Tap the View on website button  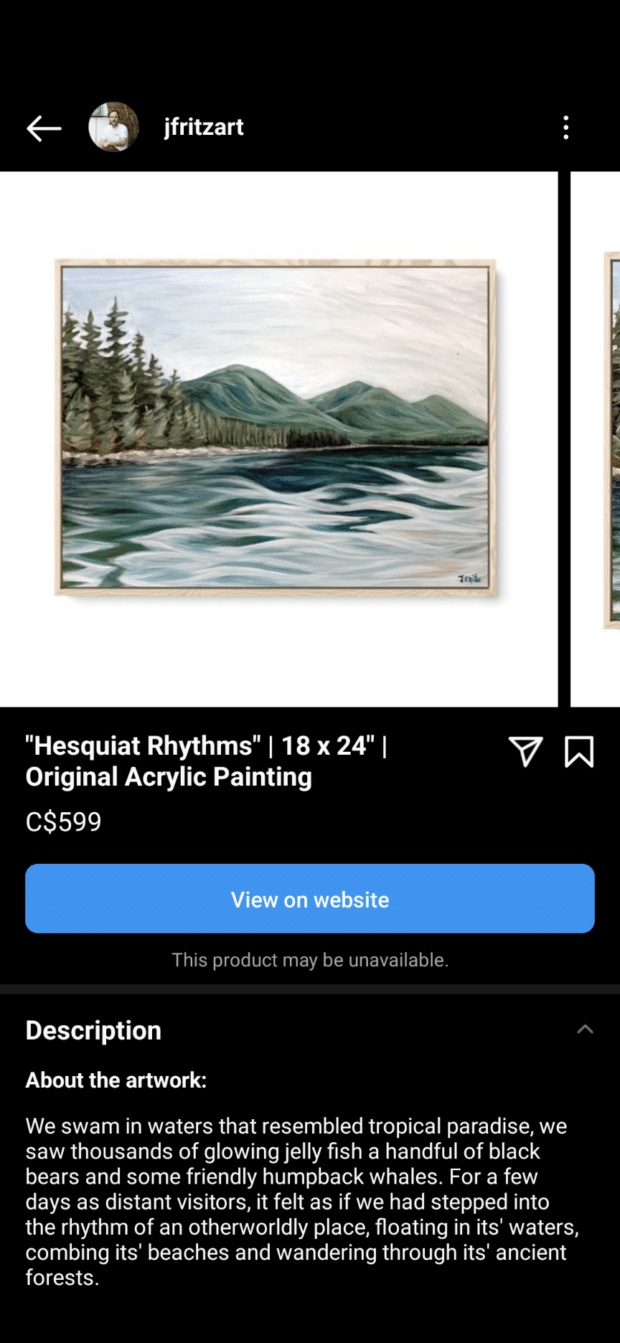click(310, 899)
